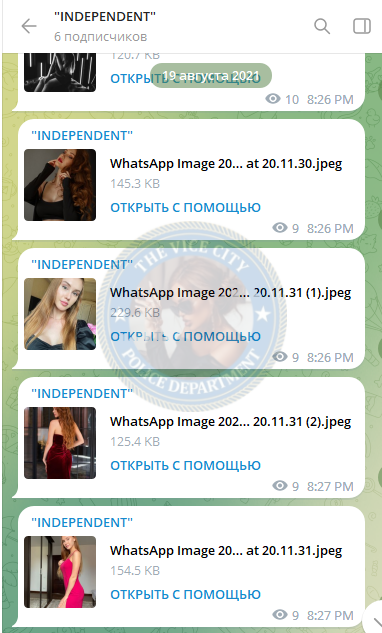Tap ОТКРЫТЬ С ПОМОЩЬЮ for the 125.4 KB file
Screen dimensions: 382x633
pos(185,465)
